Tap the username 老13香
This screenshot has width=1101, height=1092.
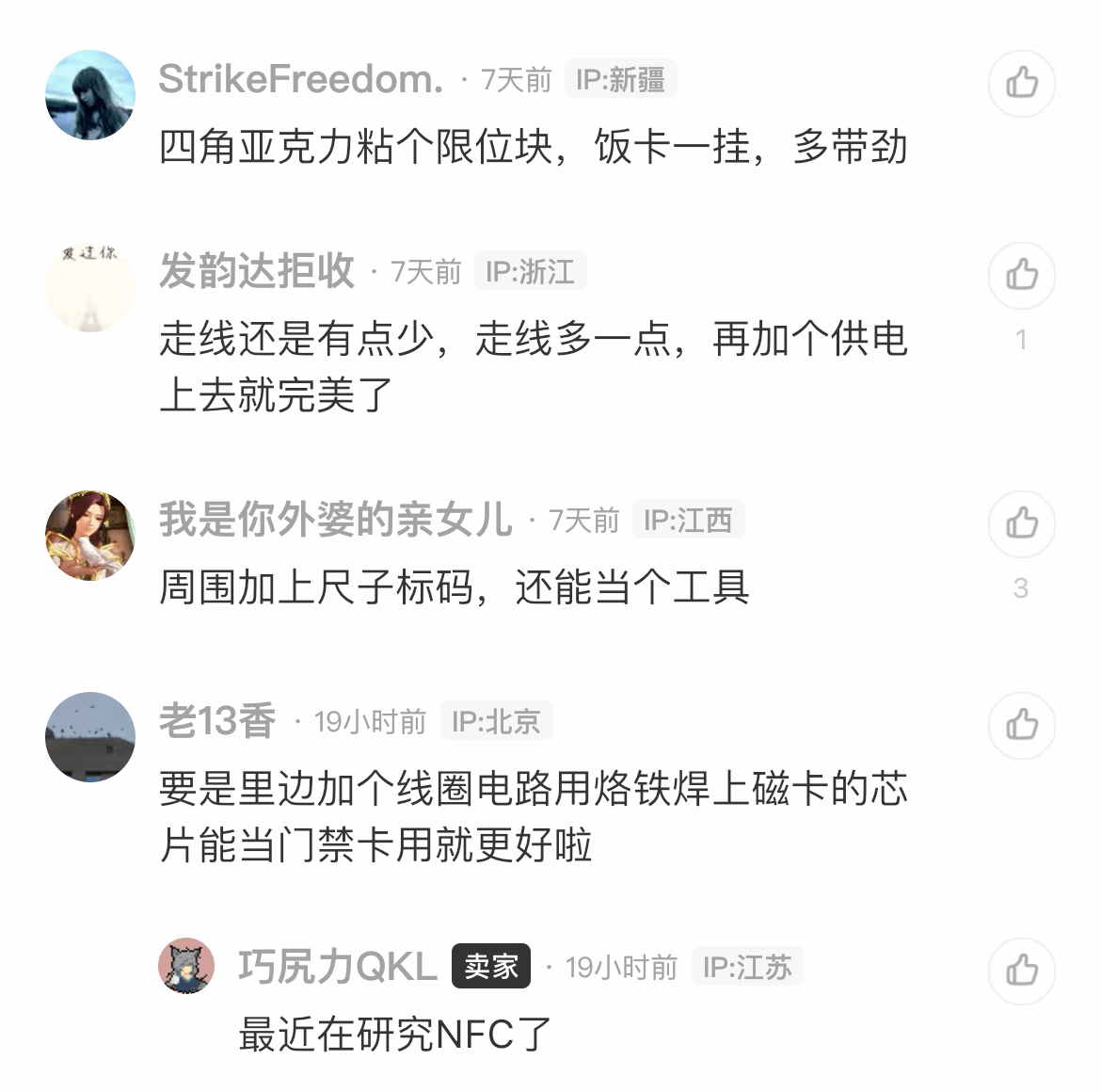(x=217, y=722)
